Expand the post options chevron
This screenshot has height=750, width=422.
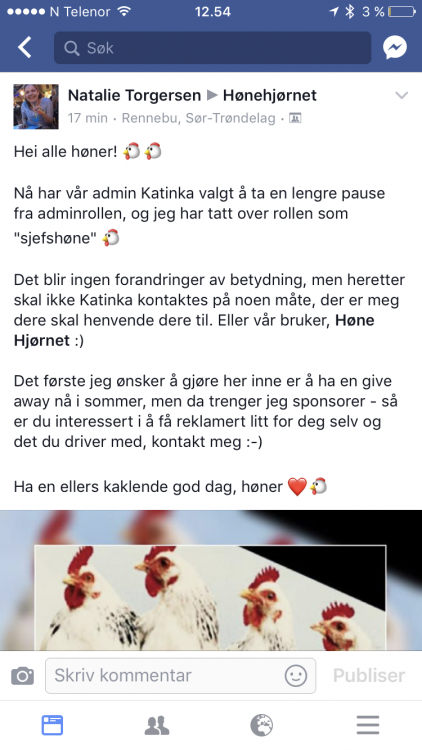[x=401, y=96]
